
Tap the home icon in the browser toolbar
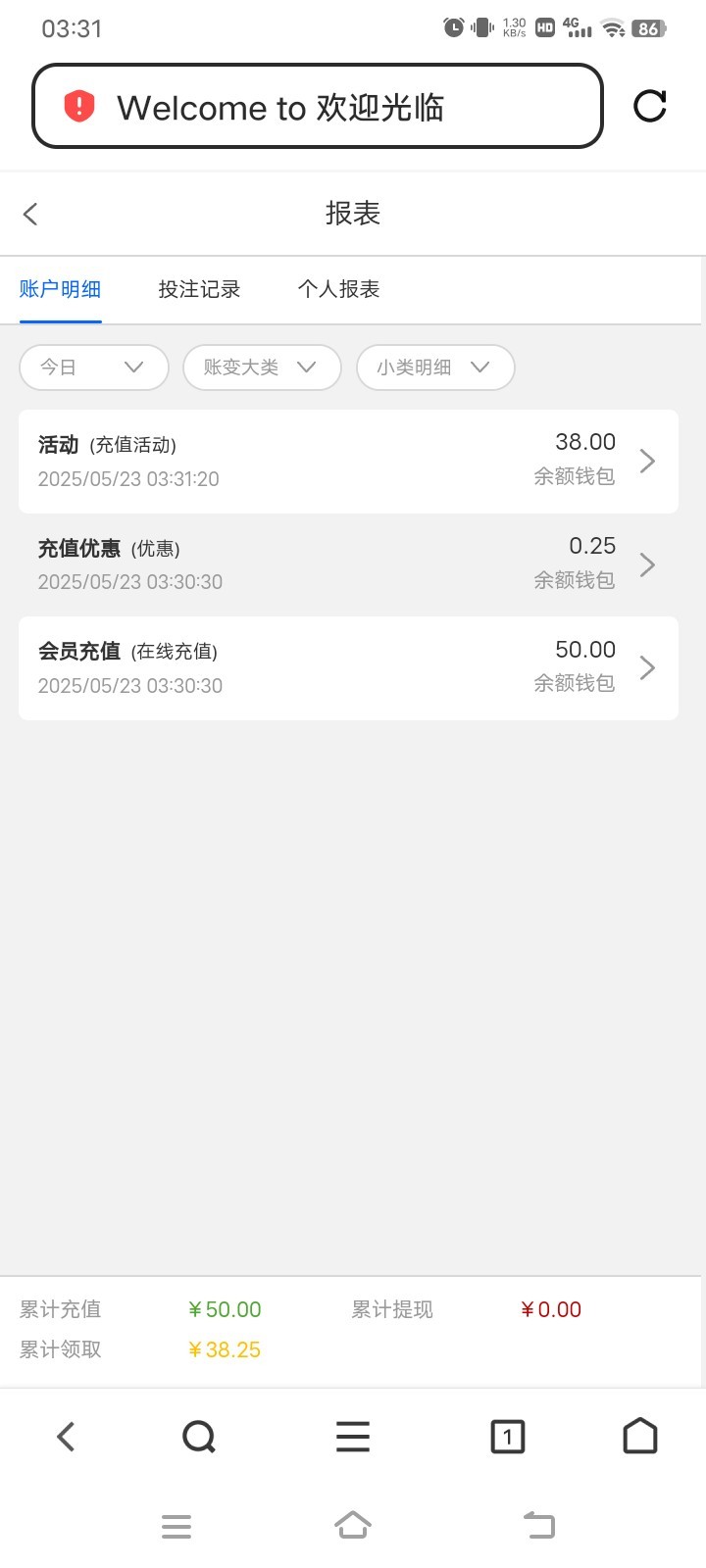click(639, 1435)
